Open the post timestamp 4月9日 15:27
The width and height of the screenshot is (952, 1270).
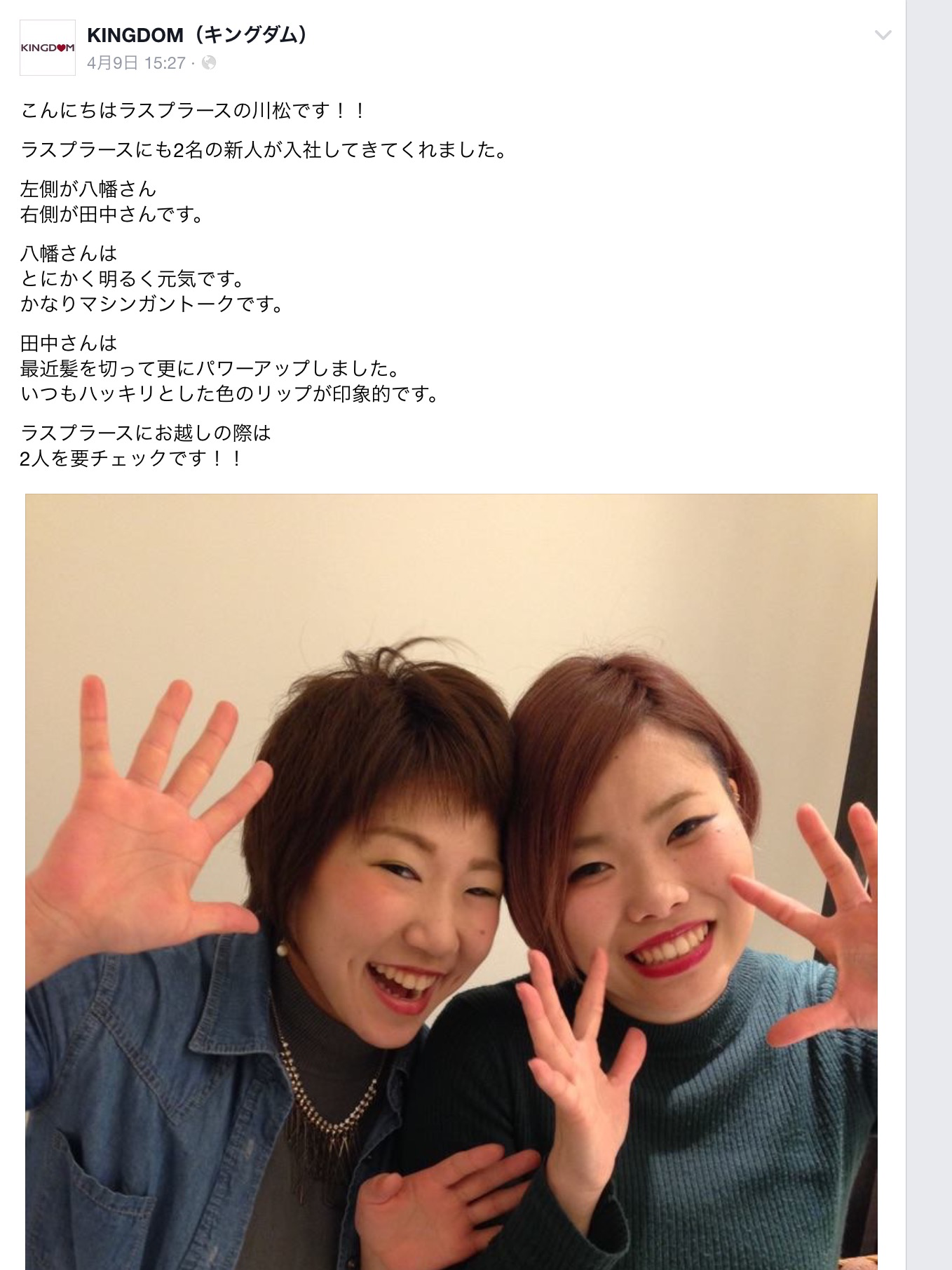[x=136, y=63]
